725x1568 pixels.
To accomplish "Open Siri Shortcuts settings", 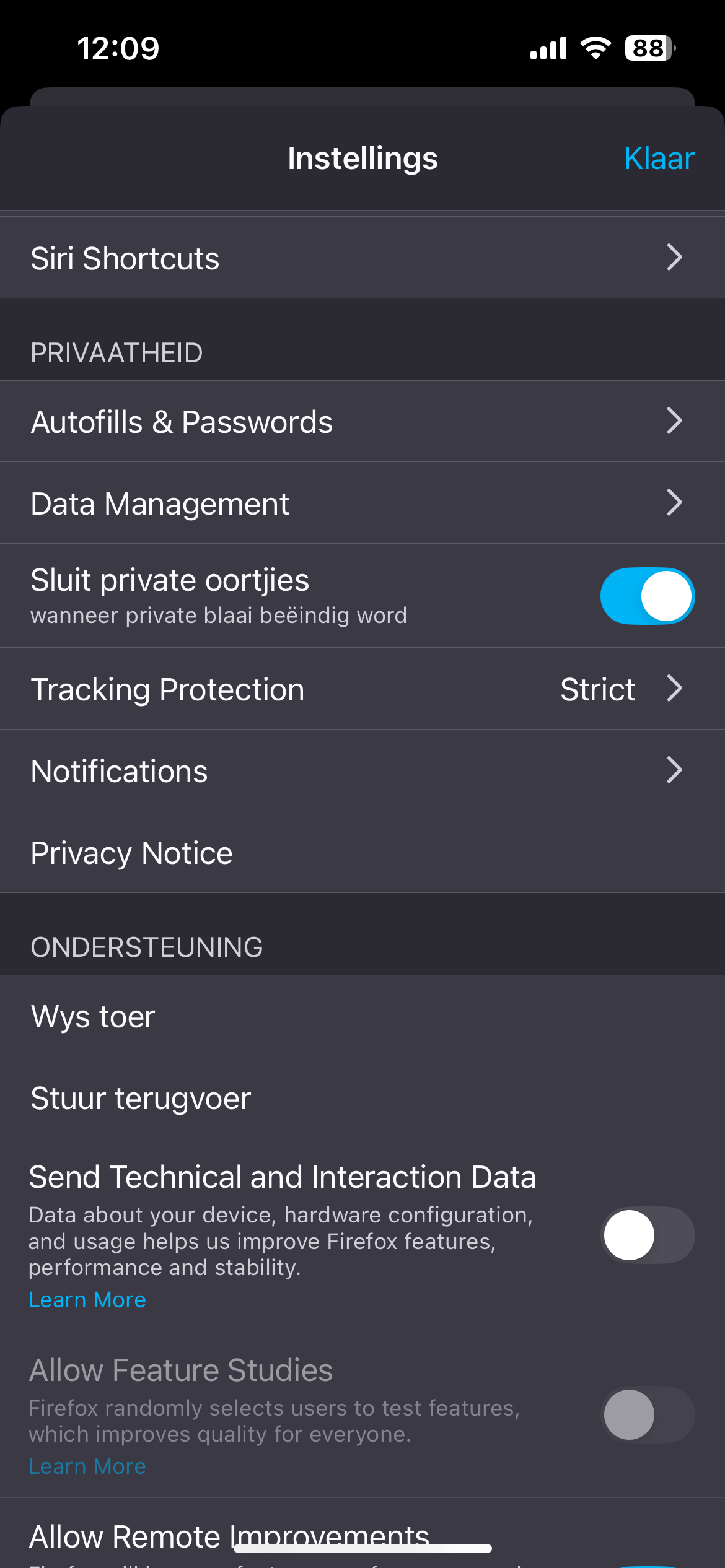I will click(362, 258).
